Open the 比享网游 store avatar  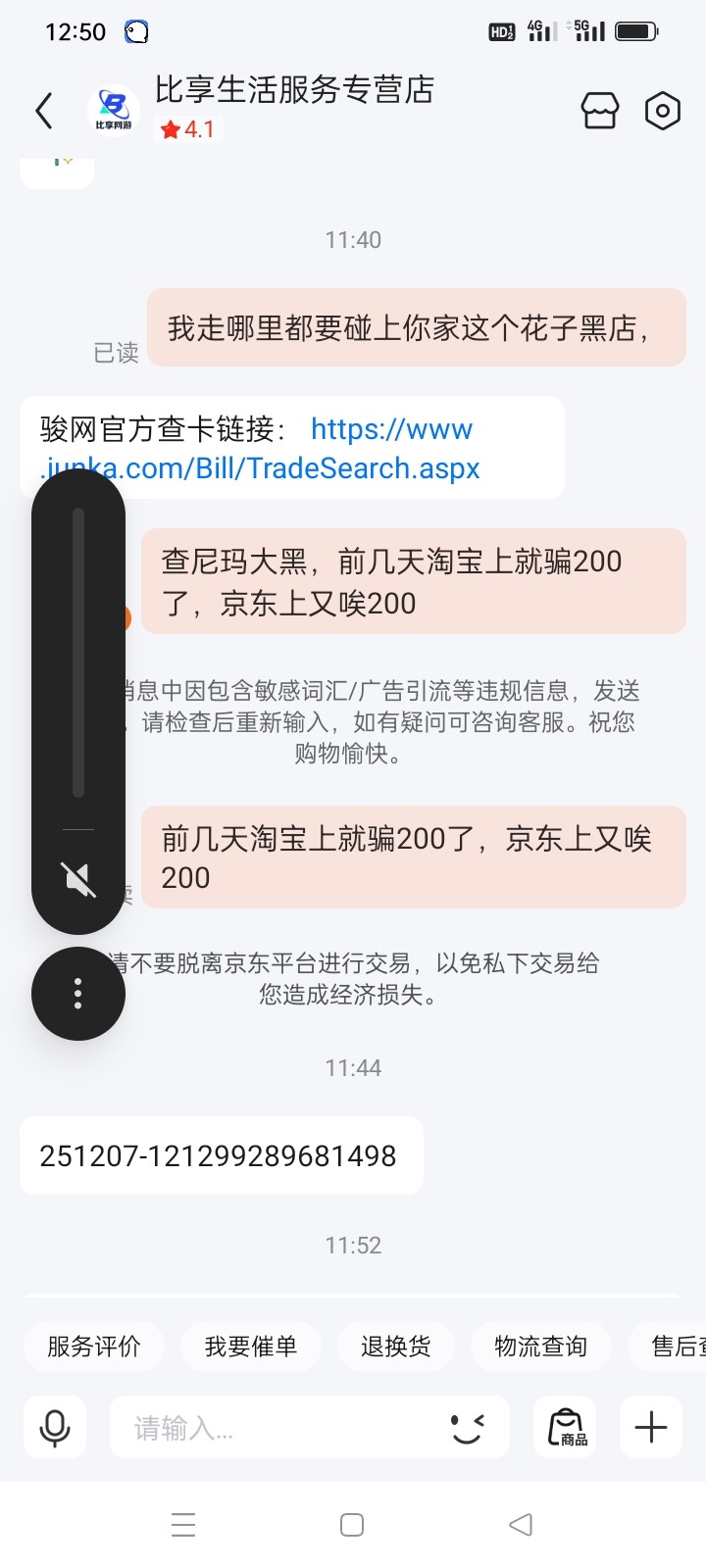114,111
